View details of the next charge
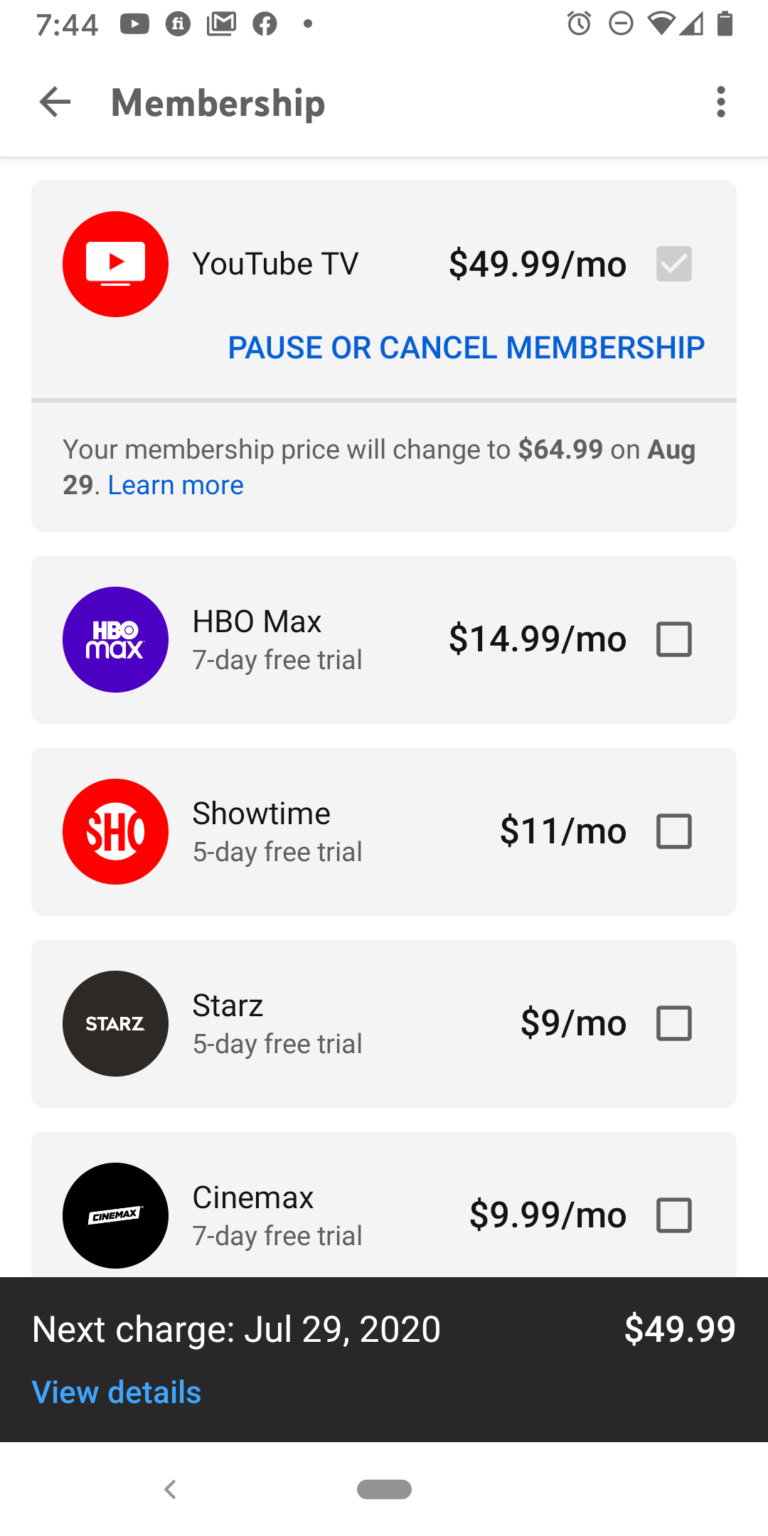The image size is (768, 1536). tap(117, 1392)
